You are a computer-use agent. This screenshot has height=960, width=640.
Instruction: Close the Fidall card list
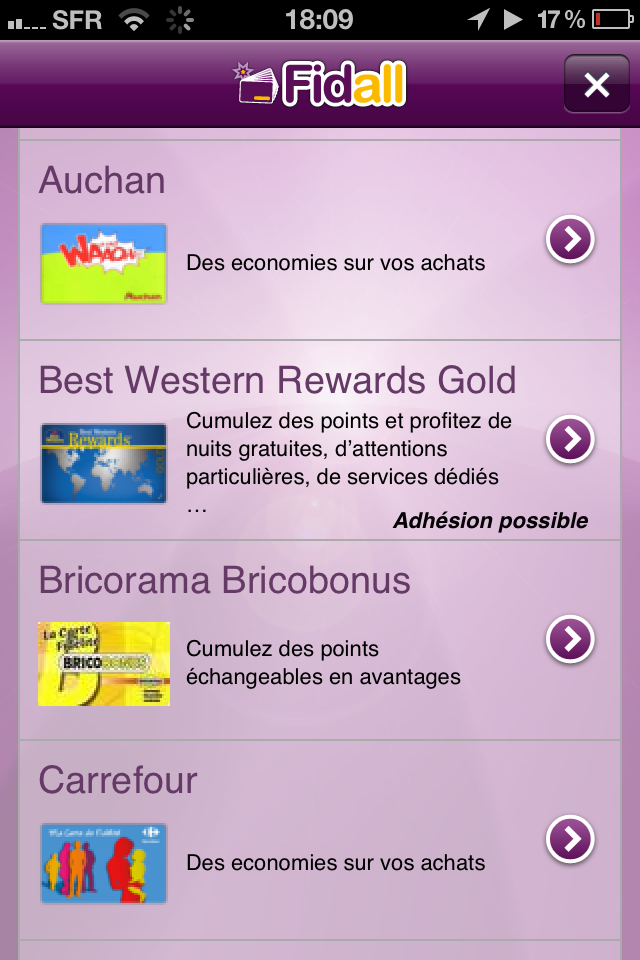pyautogui.click(x=596, y=85)
